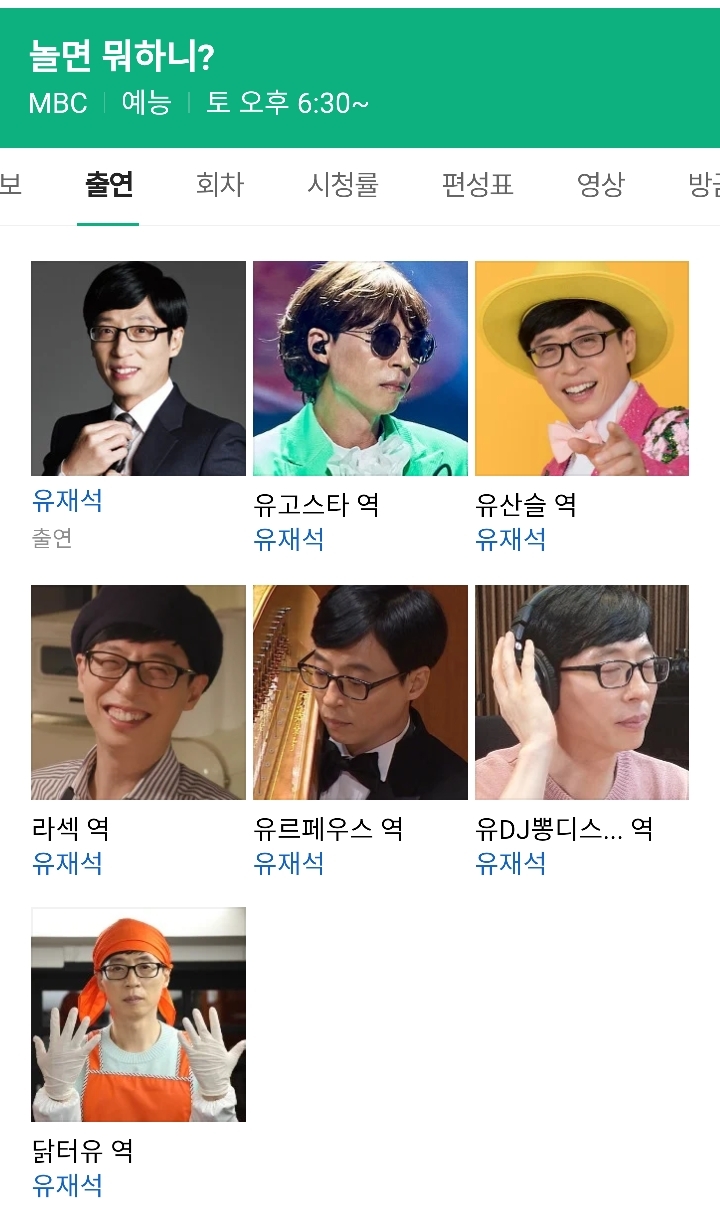Open the 유르페우스 역 cast photo

pyautogui.click(x=360, y=692)
